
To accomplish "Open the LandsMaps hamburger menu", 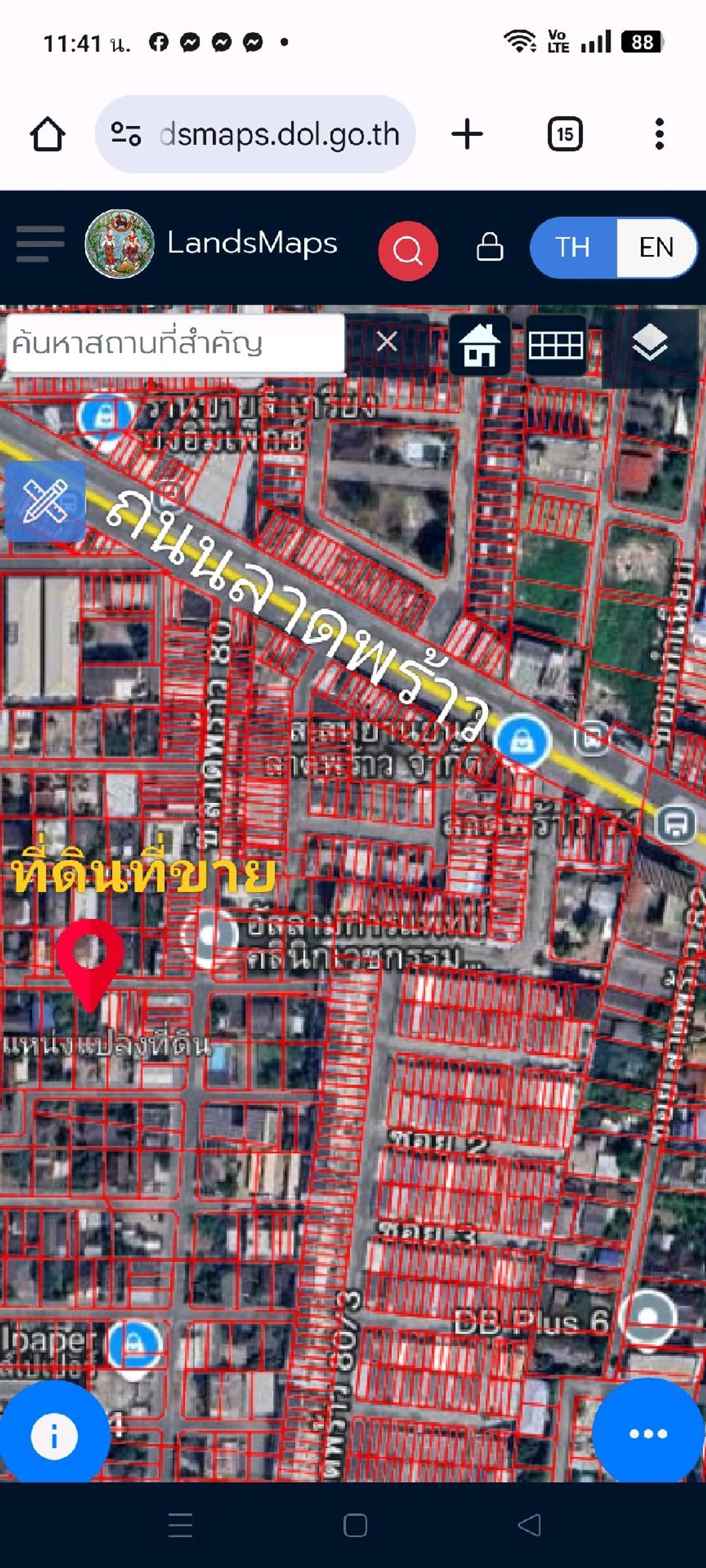I will (x=40, y=243).
